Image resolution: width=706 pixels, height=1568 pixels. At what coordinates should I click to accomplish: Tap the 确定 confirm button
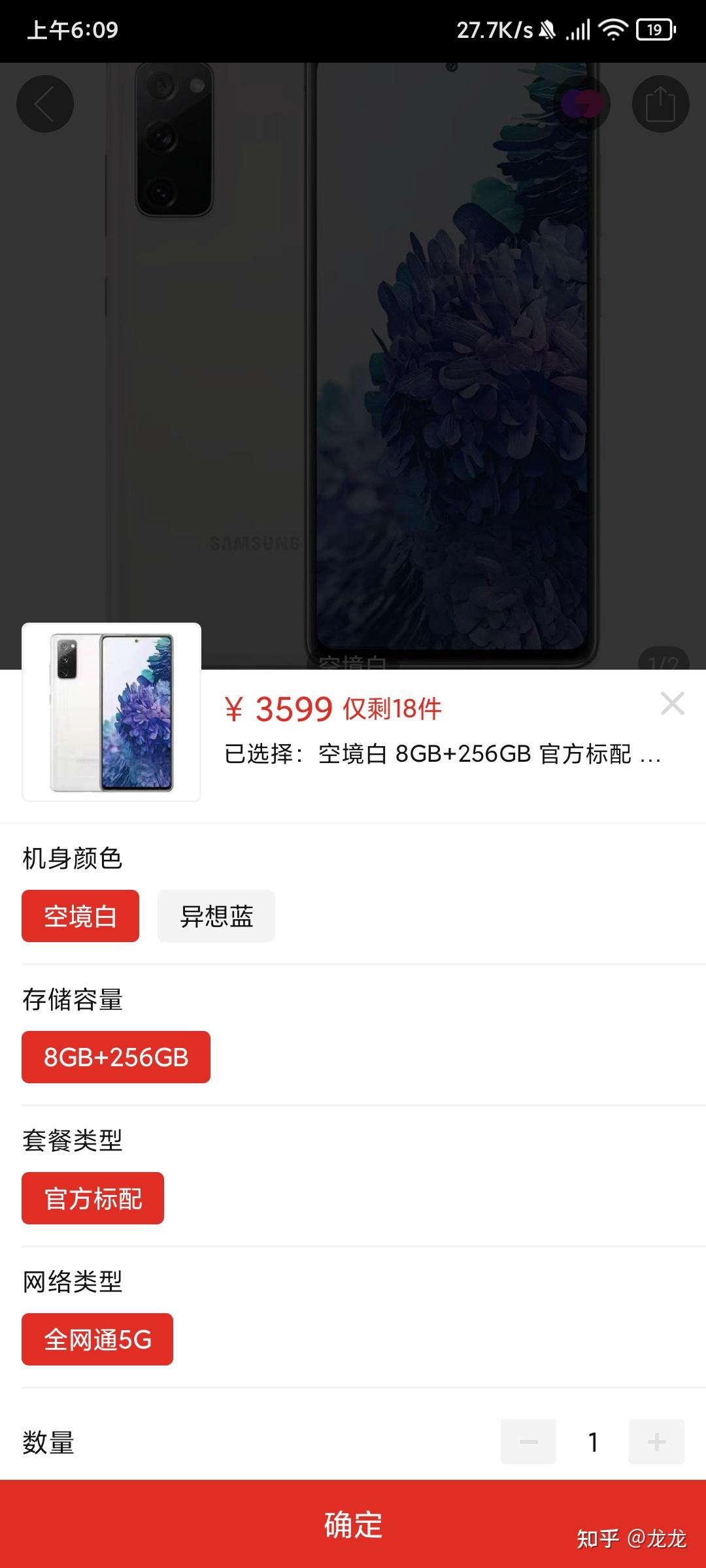[x=353, y=1526]
